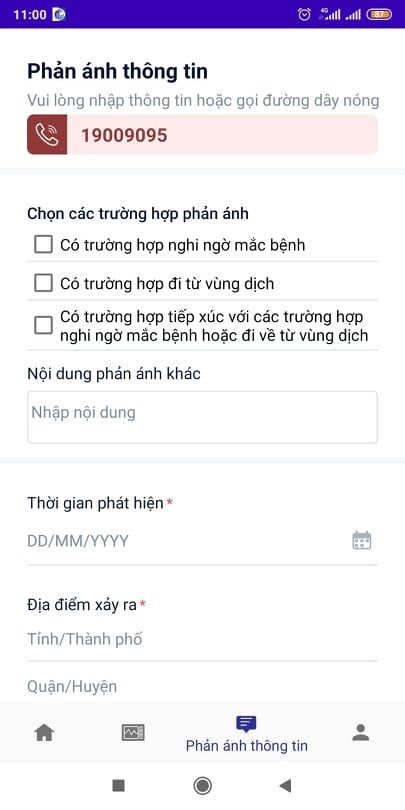Focus the 'Nhập nội dung' text box
Screen dimensions: 405x810
tap(202, 417)
